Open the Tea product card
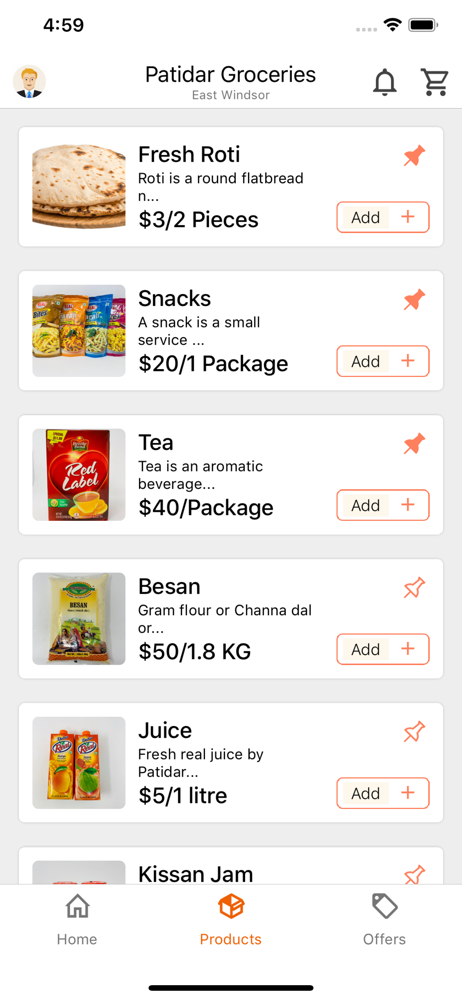Screen dimensions: 462x1000 (231, 475)
